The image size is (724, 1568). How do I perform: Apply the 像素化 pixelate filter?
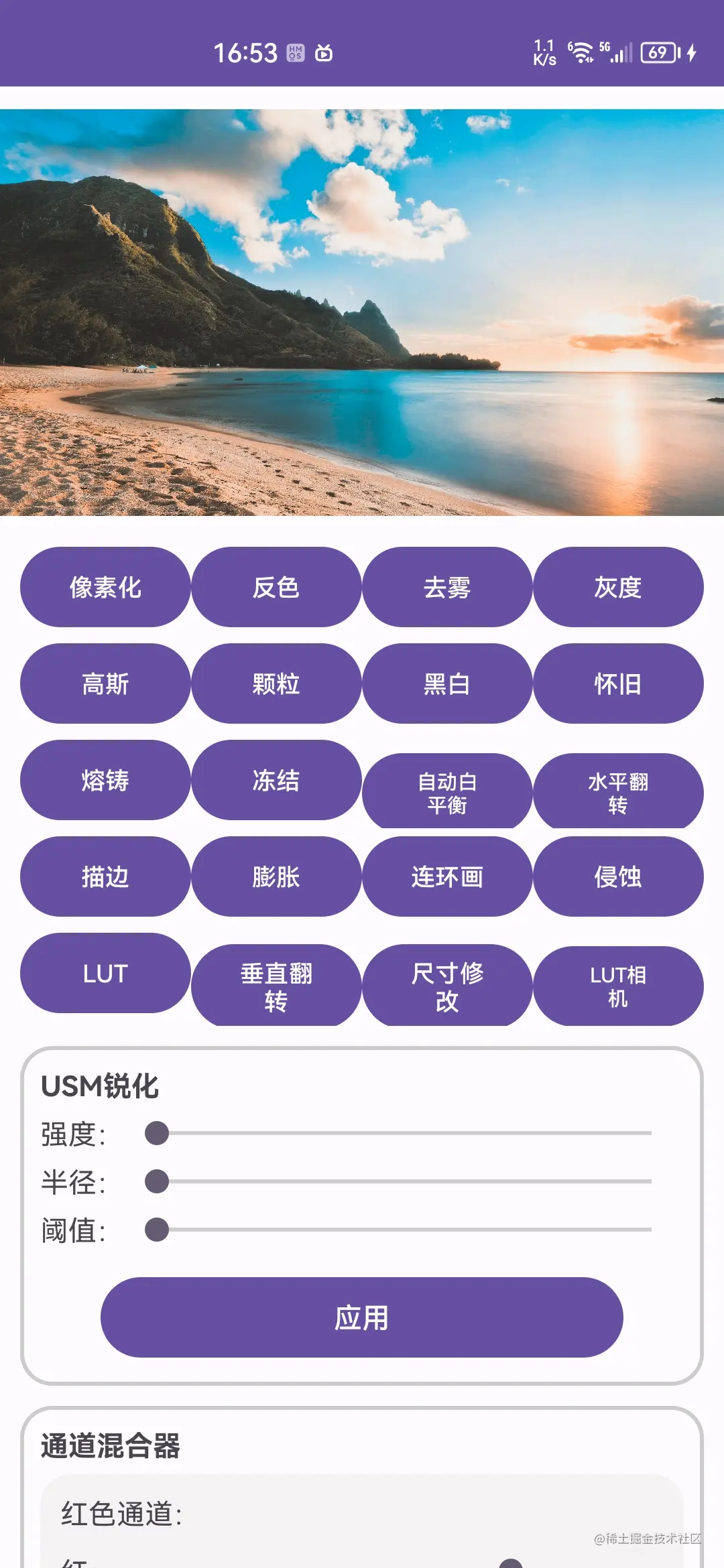[105, 588]
